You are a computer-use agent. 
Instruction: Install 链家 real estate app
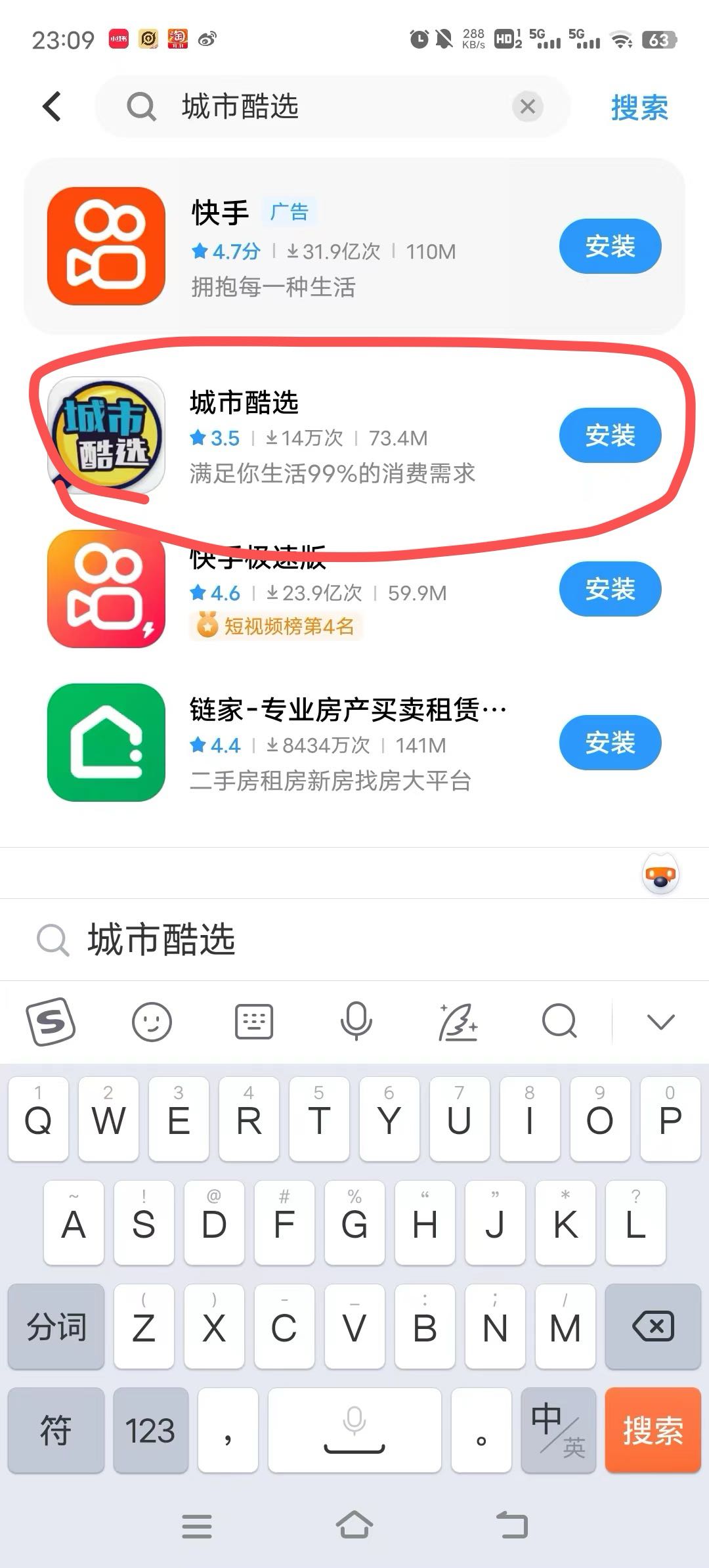[609, 743]
